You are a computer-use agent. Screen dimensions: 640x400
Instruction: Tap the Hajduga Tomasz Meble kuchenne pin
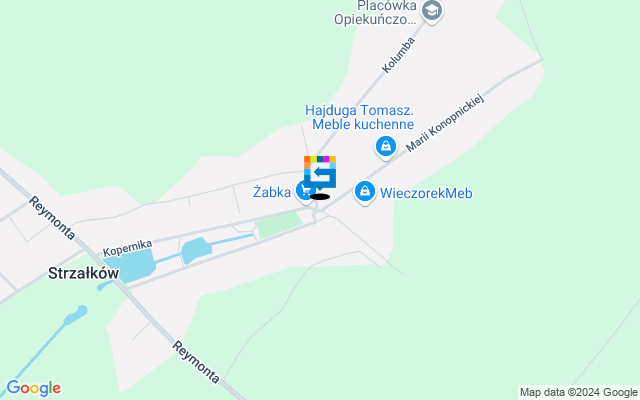click(x=385, y=147)
